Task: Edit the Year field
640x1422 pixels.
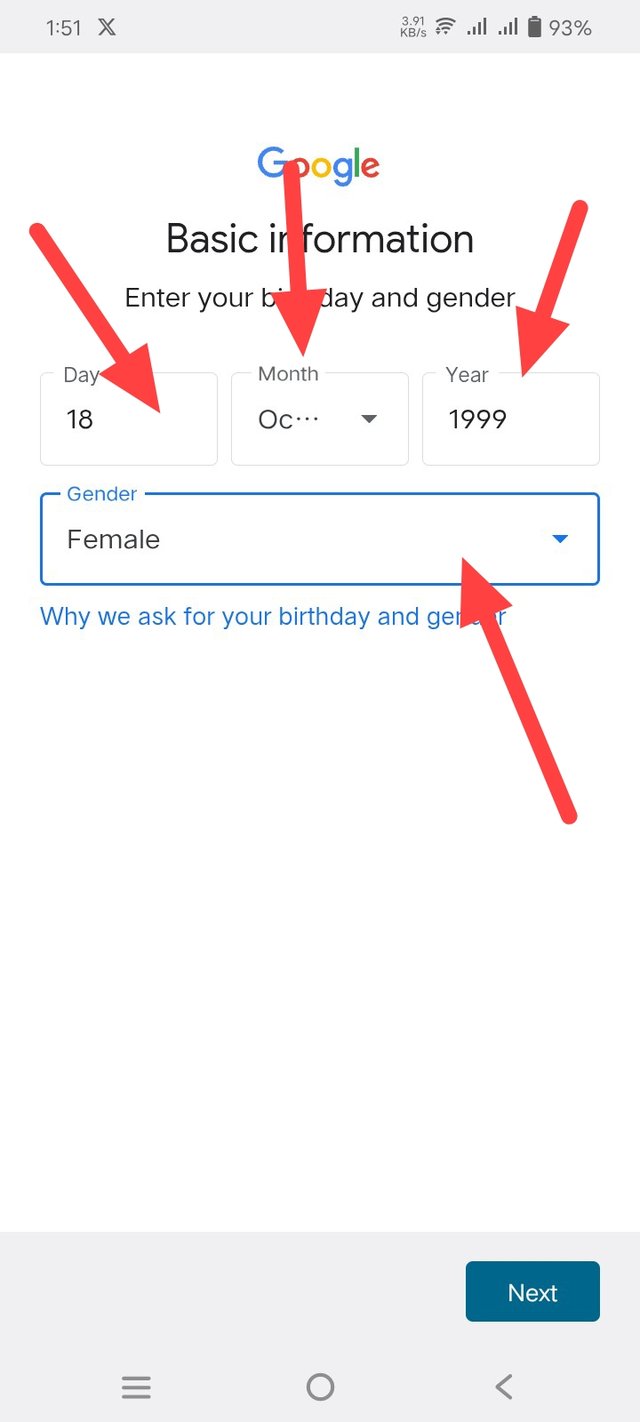Action: pyautogui.click(x=510, y=419)
